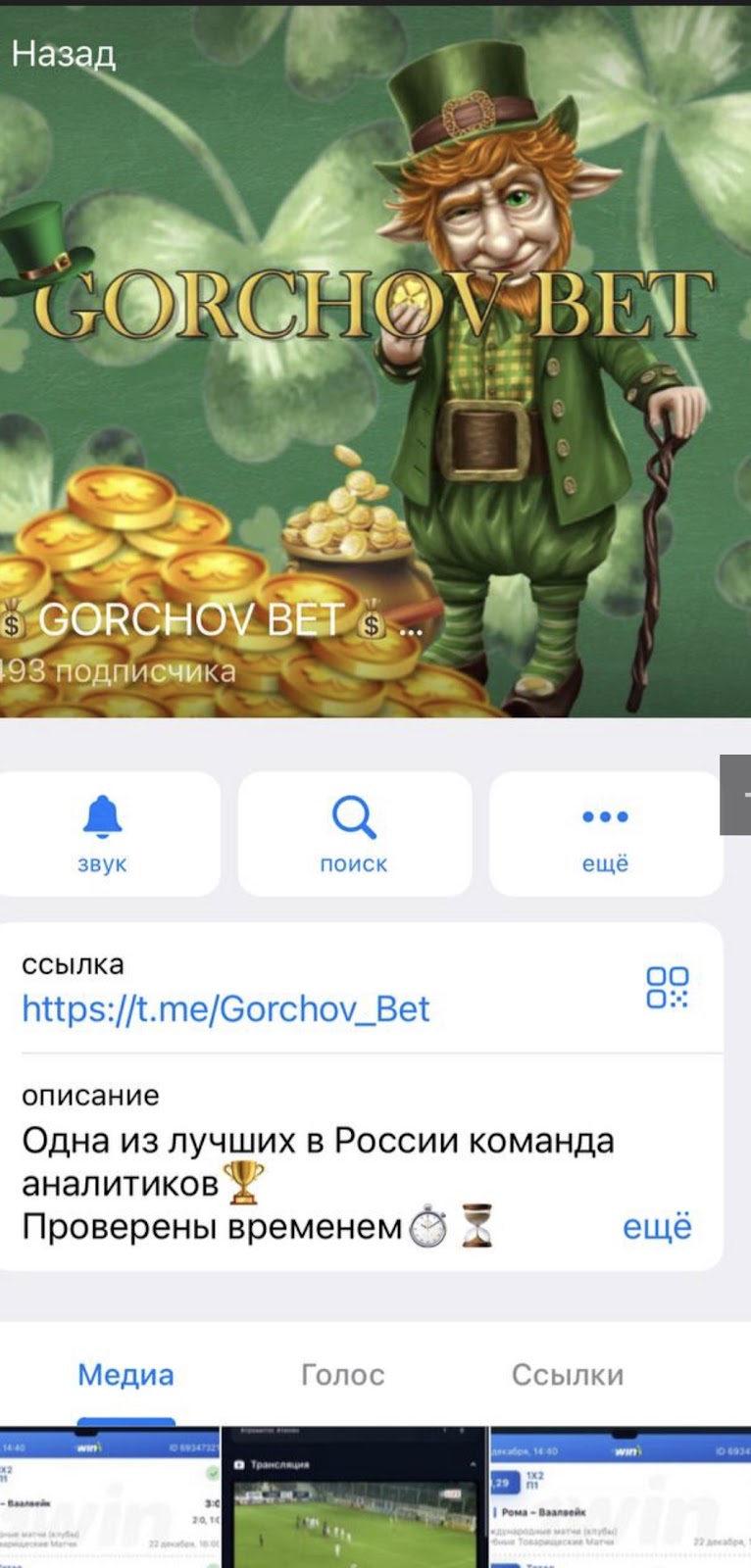Switch to the Голос tab
The image size is (751, 1568).
click(345, 1374)
